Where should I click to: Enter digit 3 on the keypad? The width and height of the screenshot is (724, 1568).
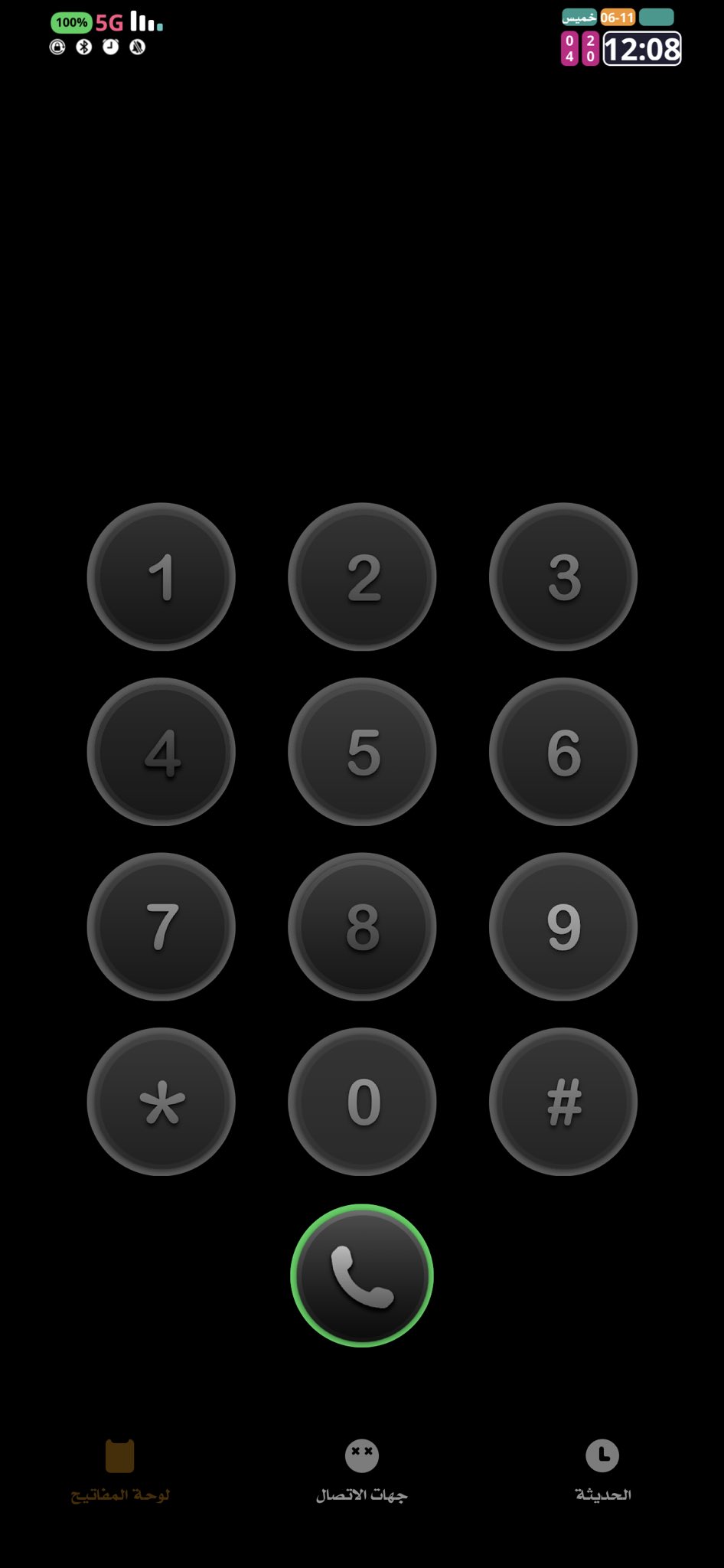pyautogui.click(x=563, y=577)
